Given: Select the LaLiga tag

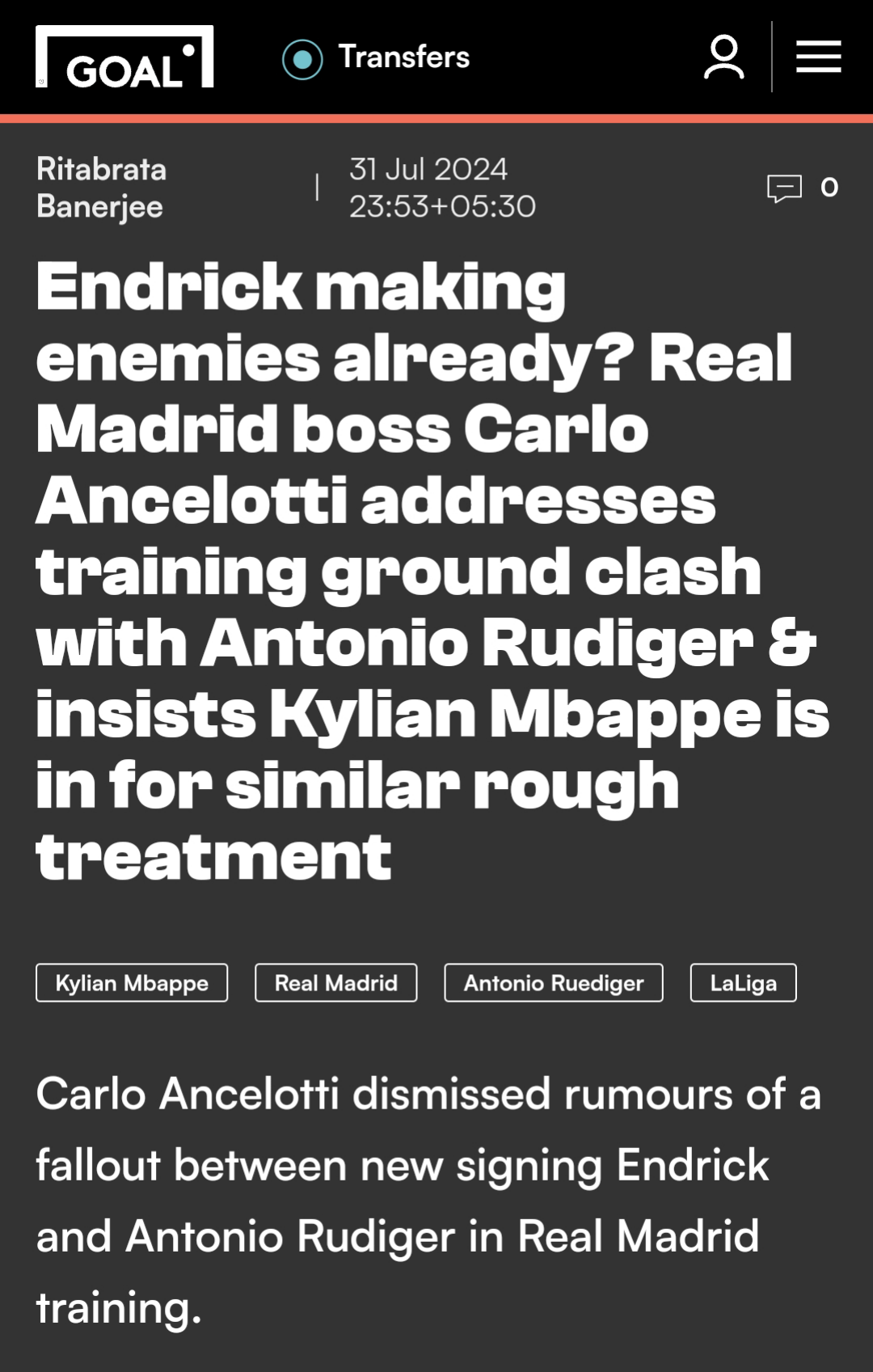Looking at the screenshot, I should coord(743,982).
